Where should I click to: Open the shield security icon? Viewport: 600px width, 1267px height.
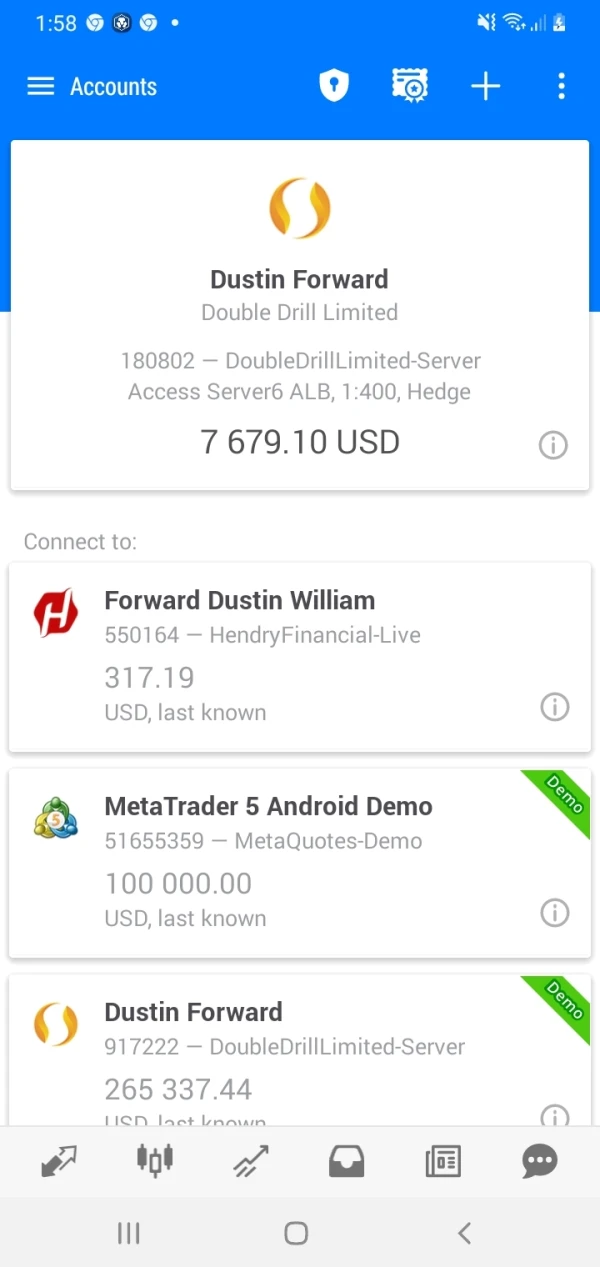pyautogui.click(x=334, y=86)
